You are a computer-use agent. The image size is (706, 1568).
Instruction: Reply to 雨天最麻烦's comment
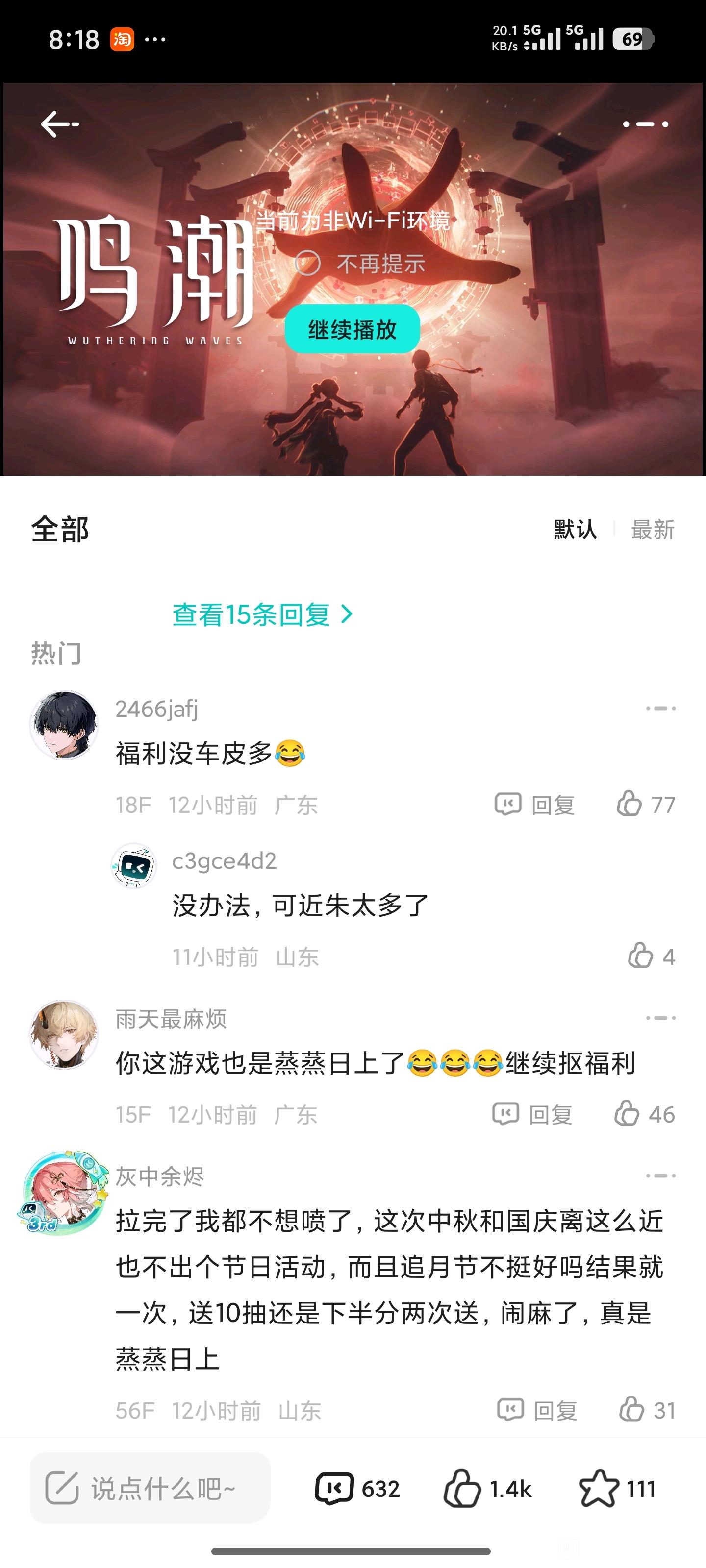tap(532, 1114)
